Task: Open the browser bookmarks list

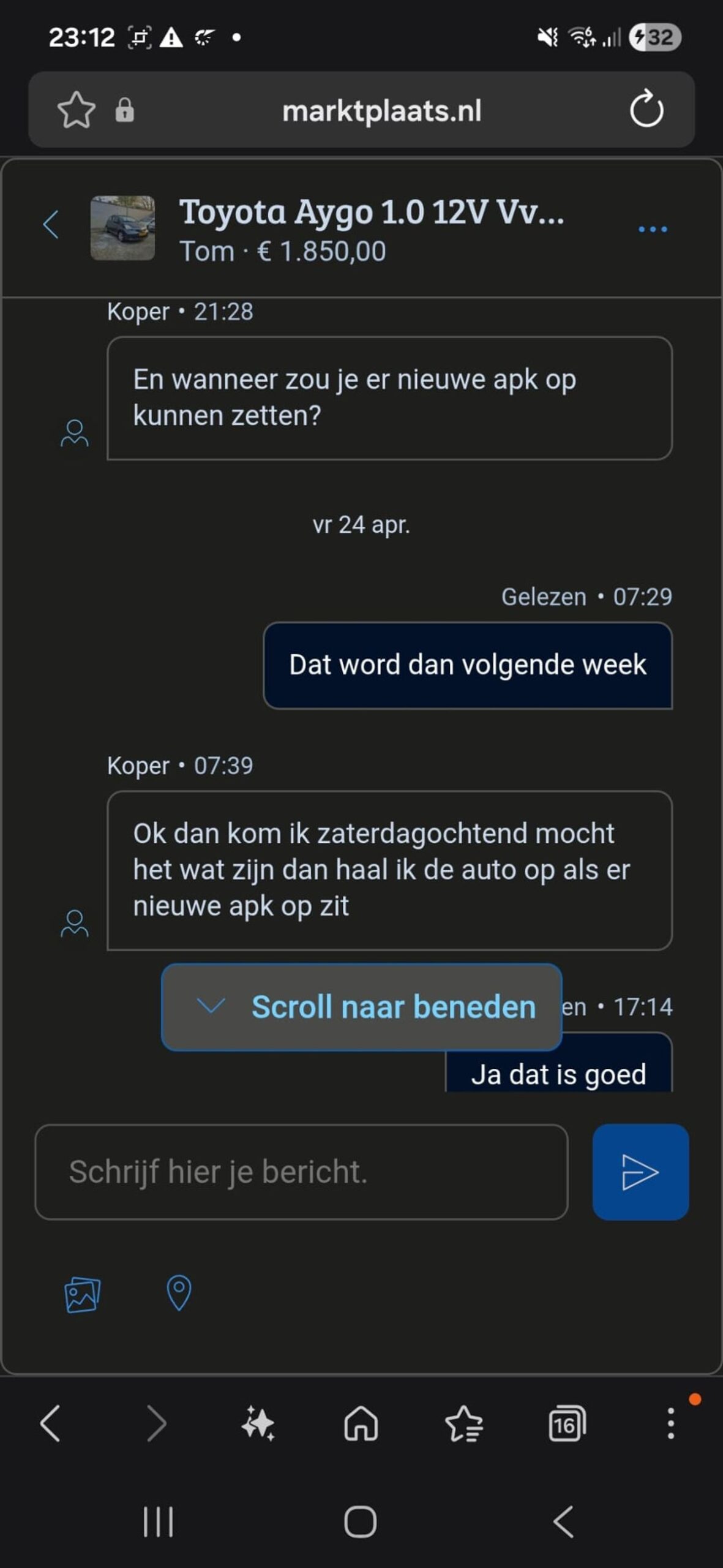Action: point(464,1423)
